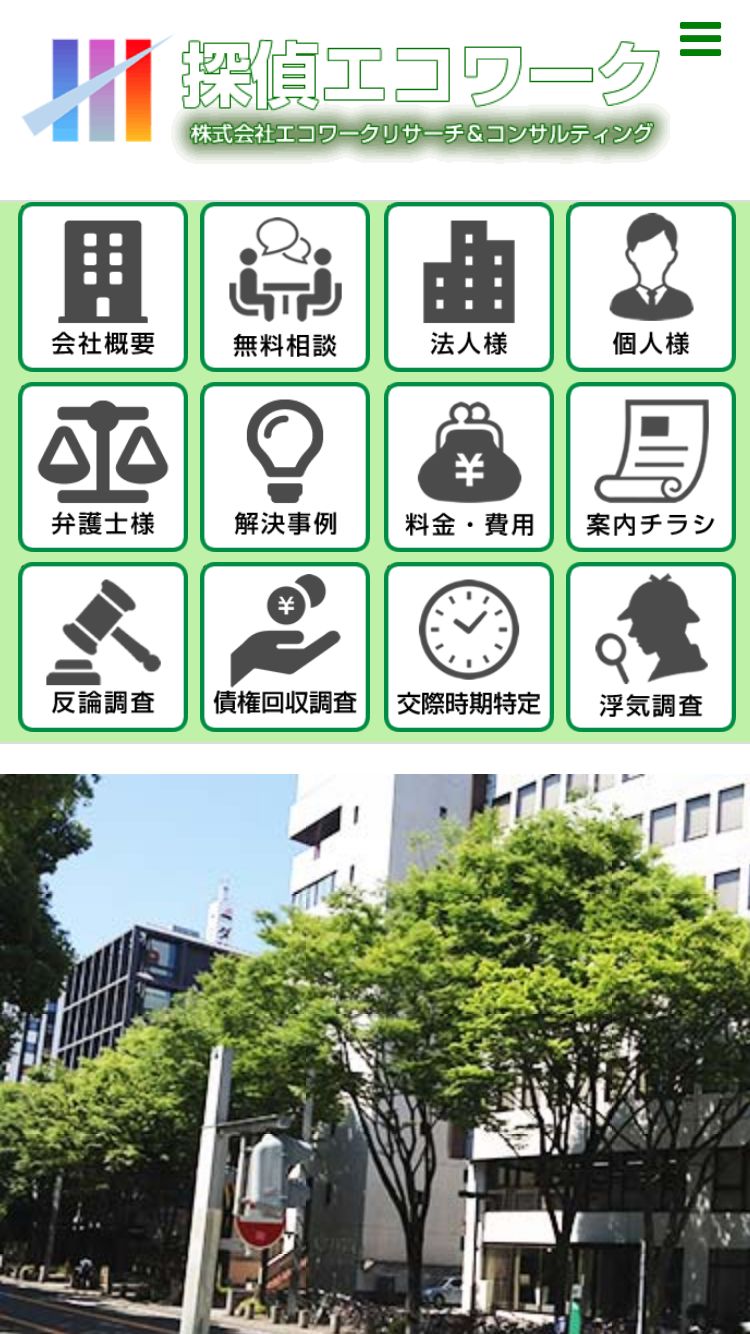Viewport: 750px width, 1334px height.
Task: Open the 個人様 section
Action: point(651,287)
